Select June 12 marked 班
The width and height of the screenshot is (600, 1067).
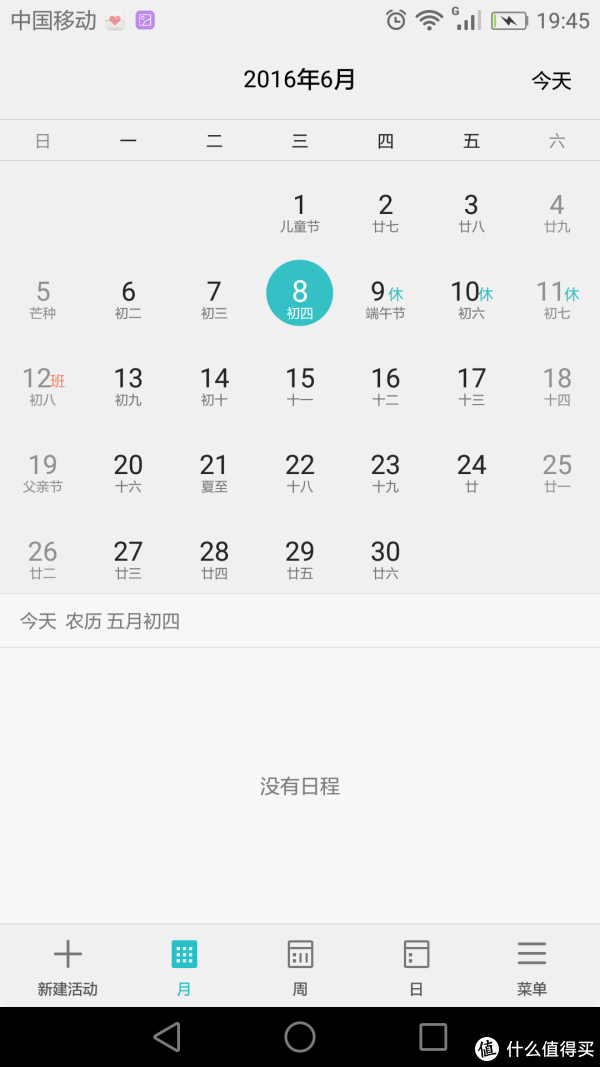43,386
